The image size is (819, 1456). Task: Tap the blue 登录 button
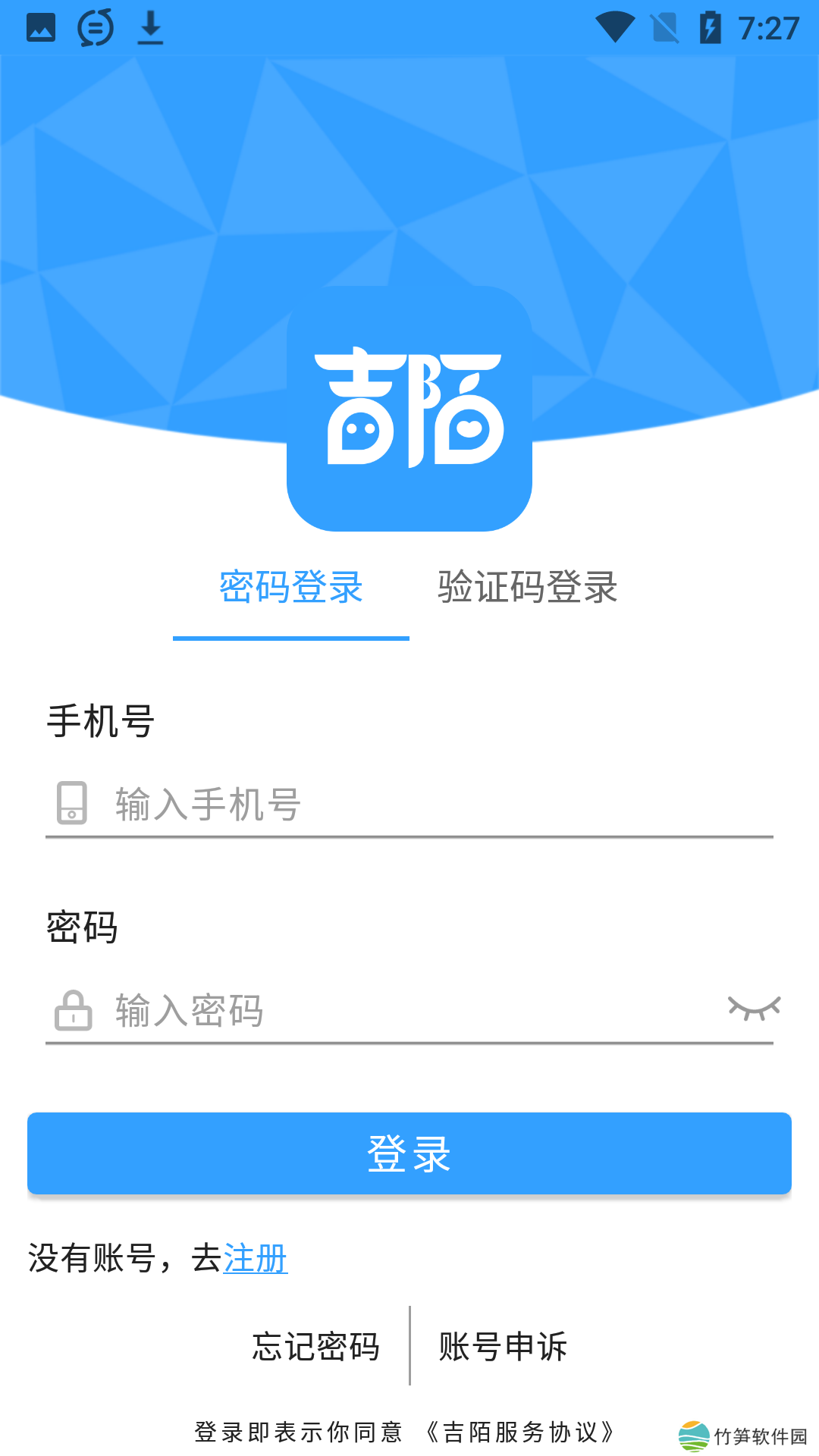tap(409, 1153)
